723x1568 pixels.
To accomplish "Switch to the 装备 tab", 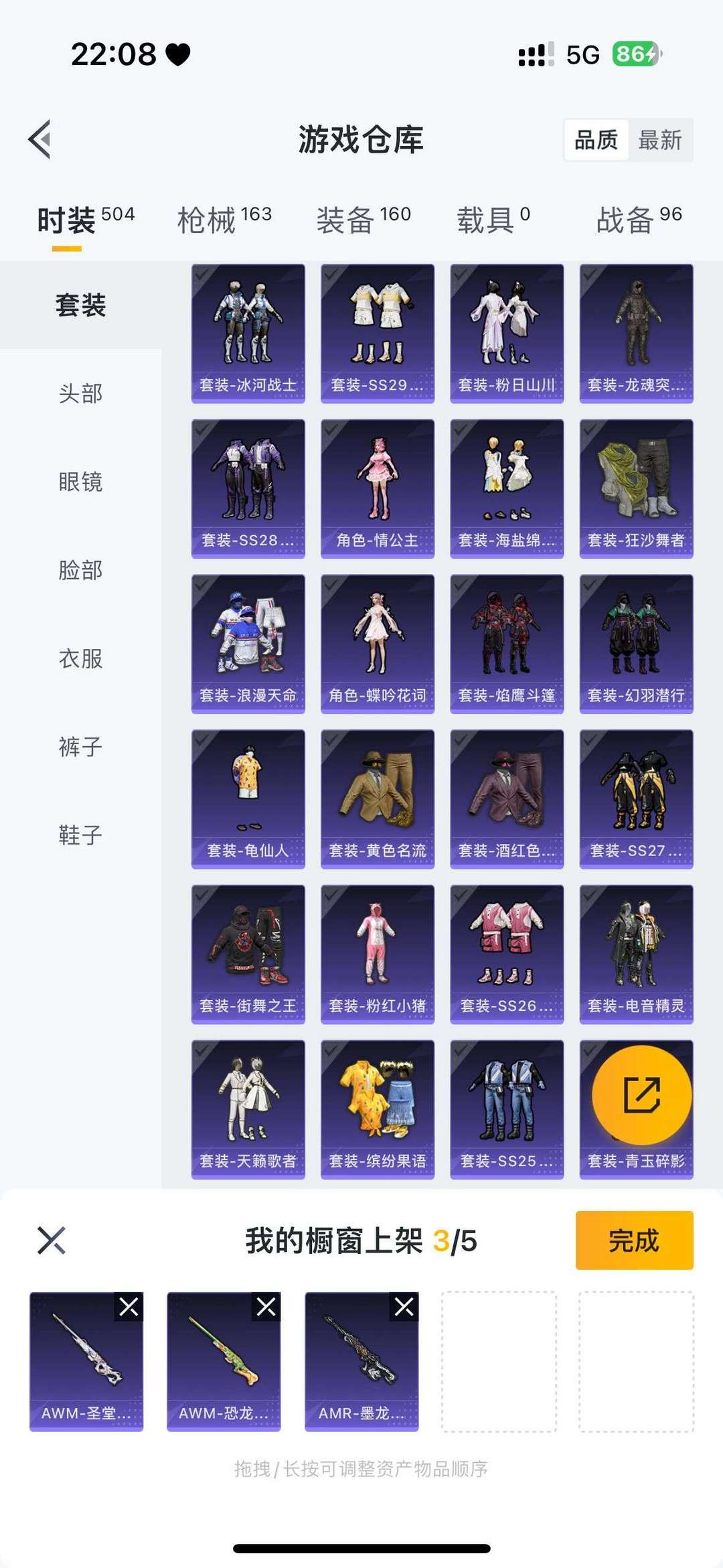I will tap(364, 220).
